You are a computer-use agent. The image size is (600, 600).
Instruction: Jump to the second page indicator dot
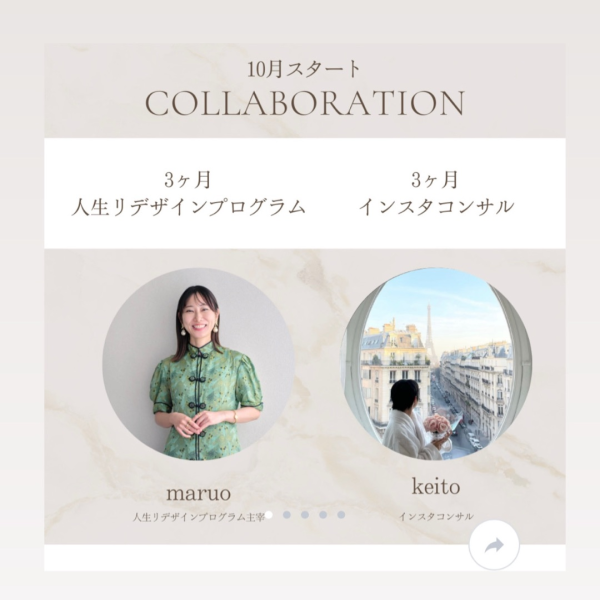point(287,515)
